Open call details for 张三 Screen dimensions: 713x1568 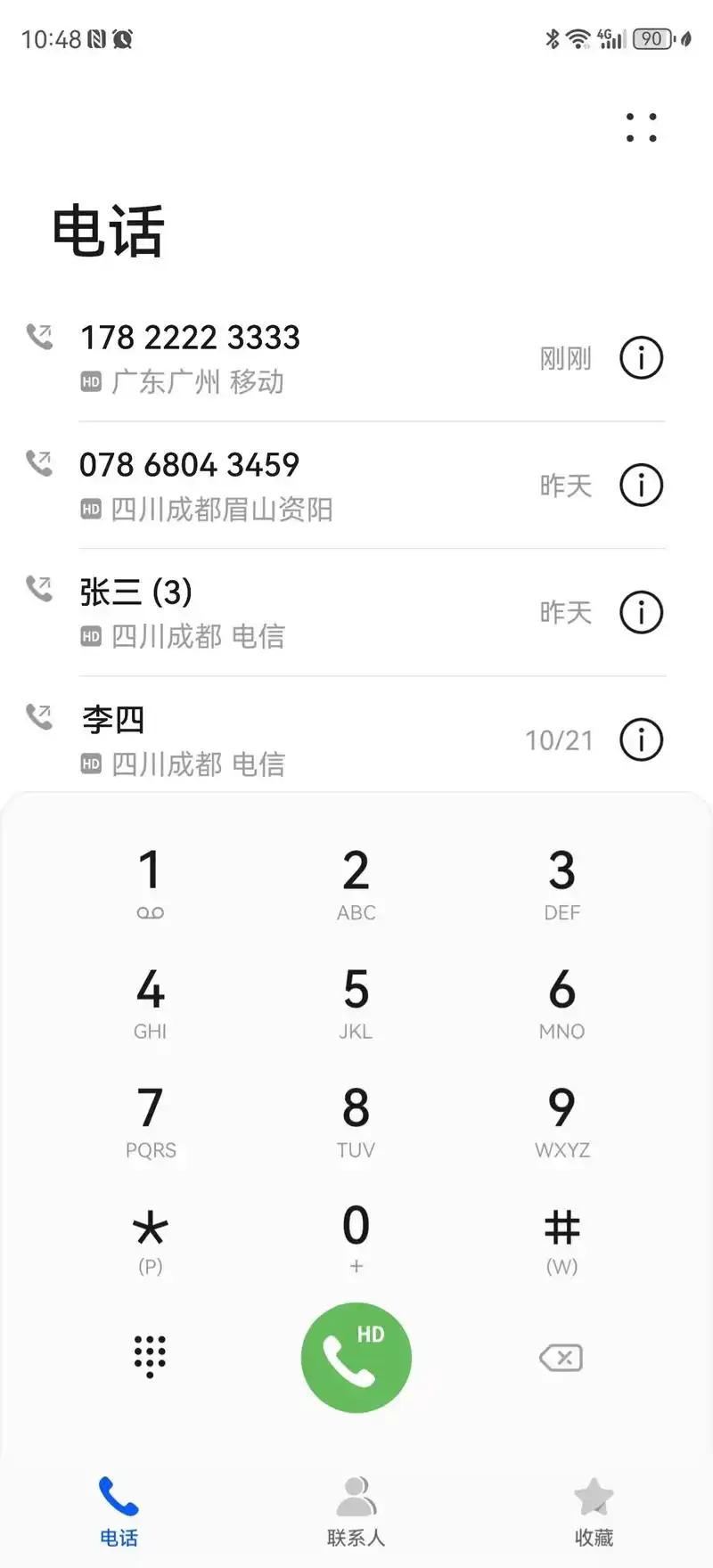pos(641,612)
